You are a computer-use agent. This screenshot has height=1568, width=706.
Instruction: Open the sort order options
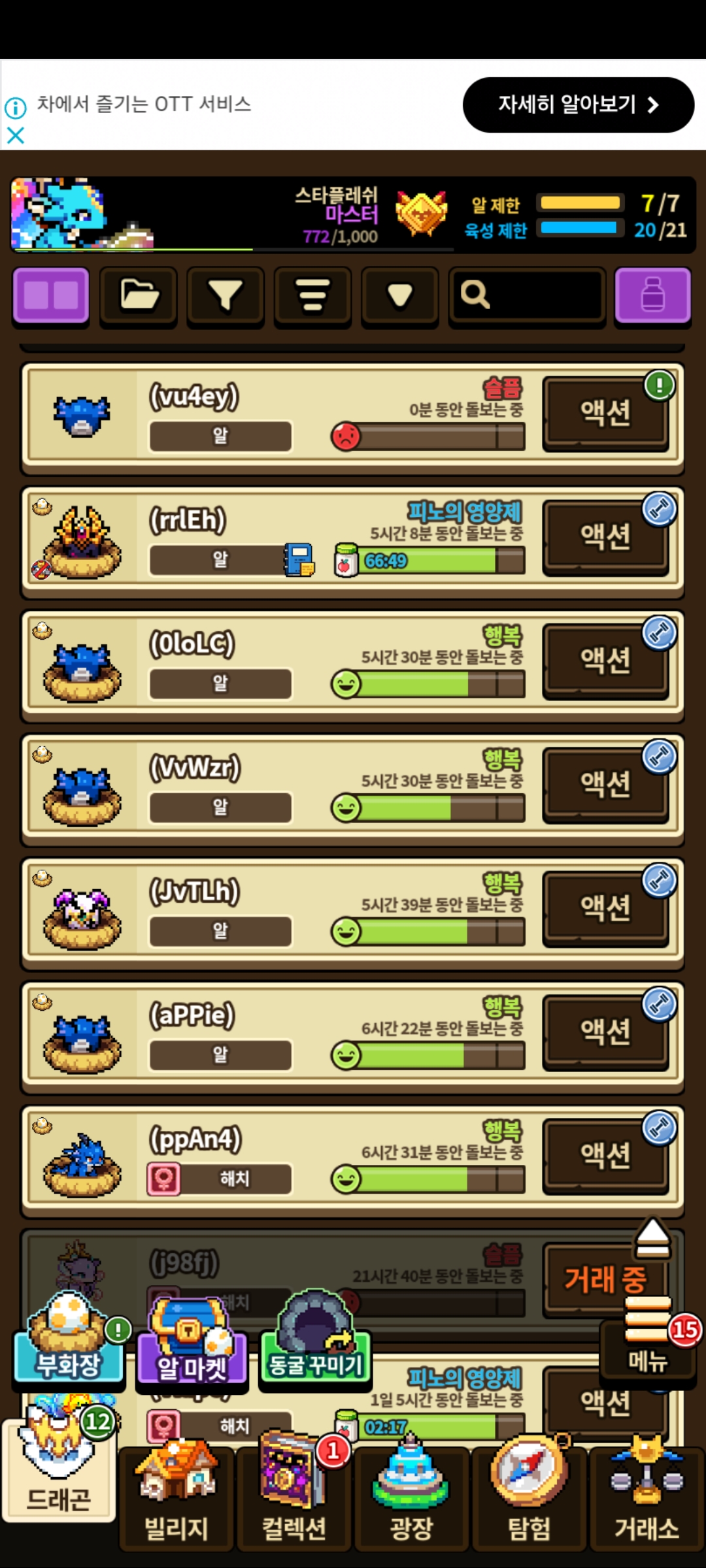tap(312, 295)
